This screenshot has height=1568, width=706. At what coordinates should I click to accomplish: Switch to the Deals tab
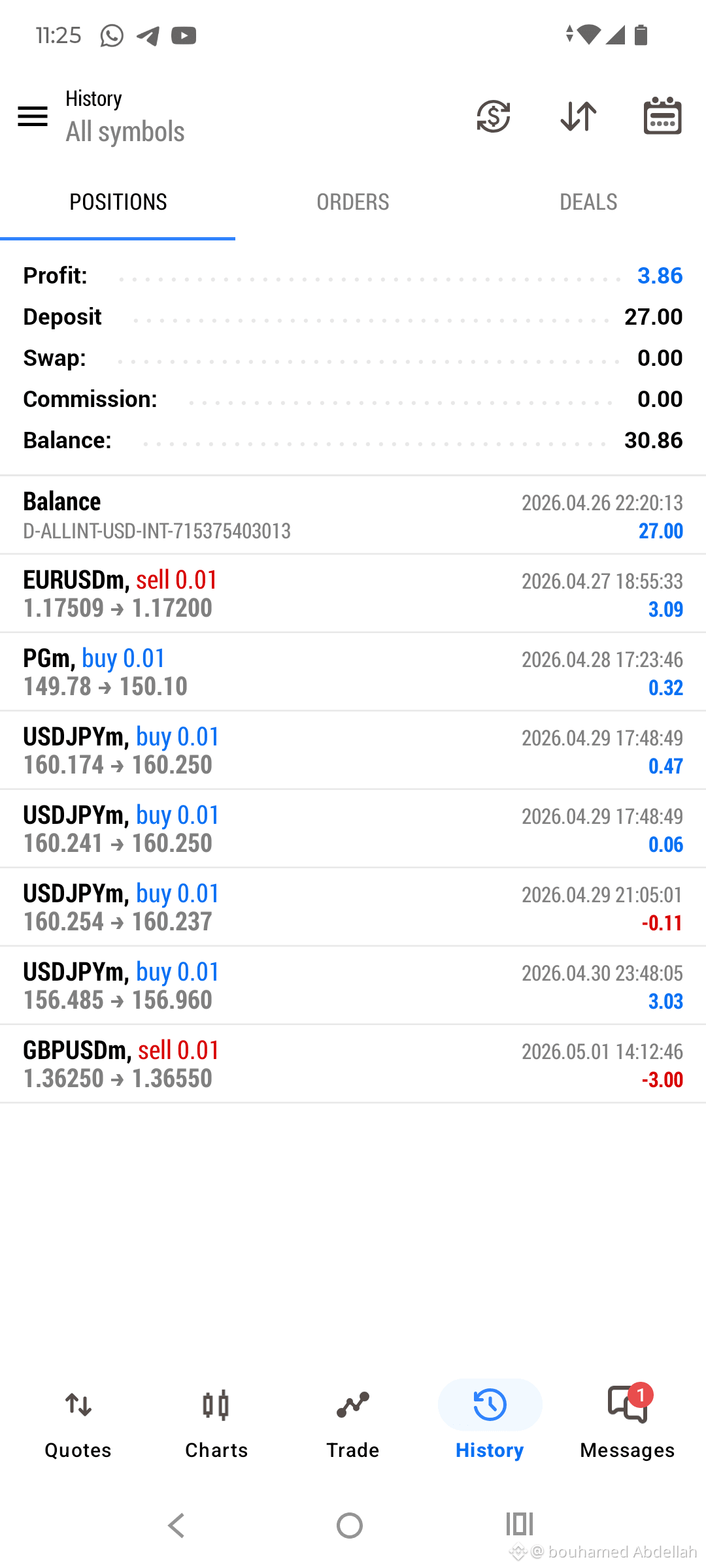click(588, 202)
